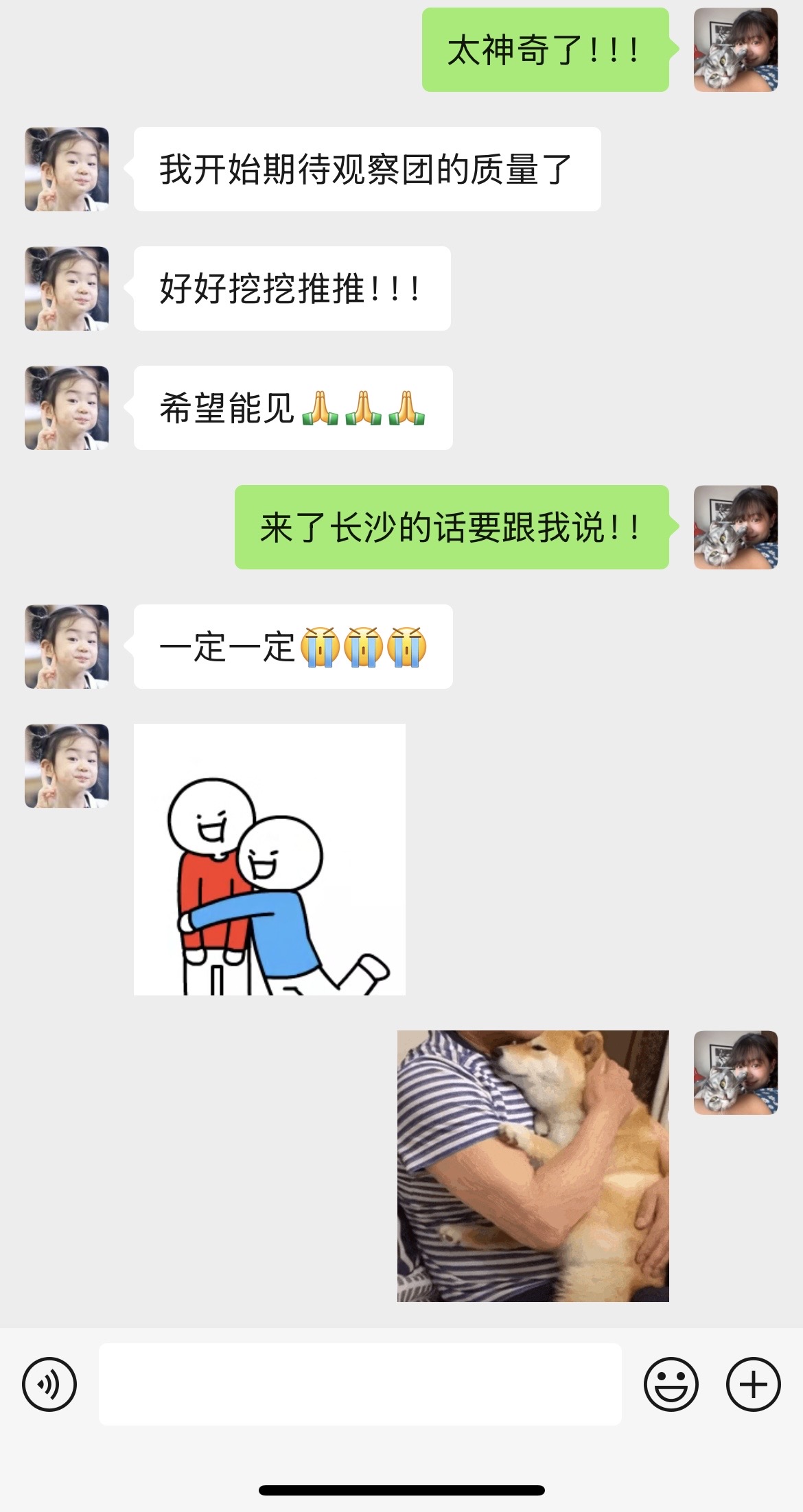
Task: Open the plus attachments menu
Action: tap(753, 1384)
